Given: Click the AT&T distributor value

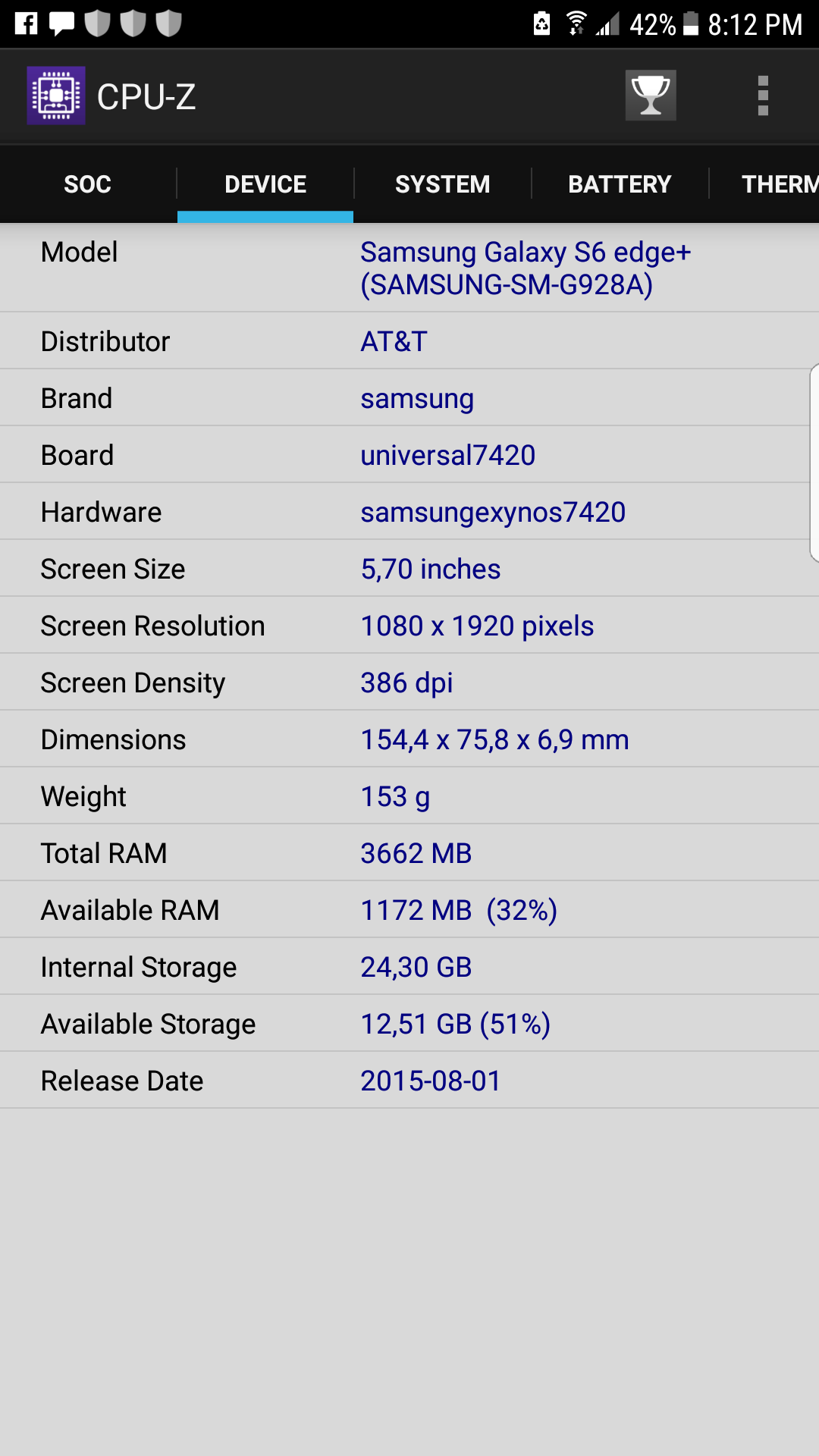Looking at the screenshot, I should pyautogui.click(x=393, y=341).
